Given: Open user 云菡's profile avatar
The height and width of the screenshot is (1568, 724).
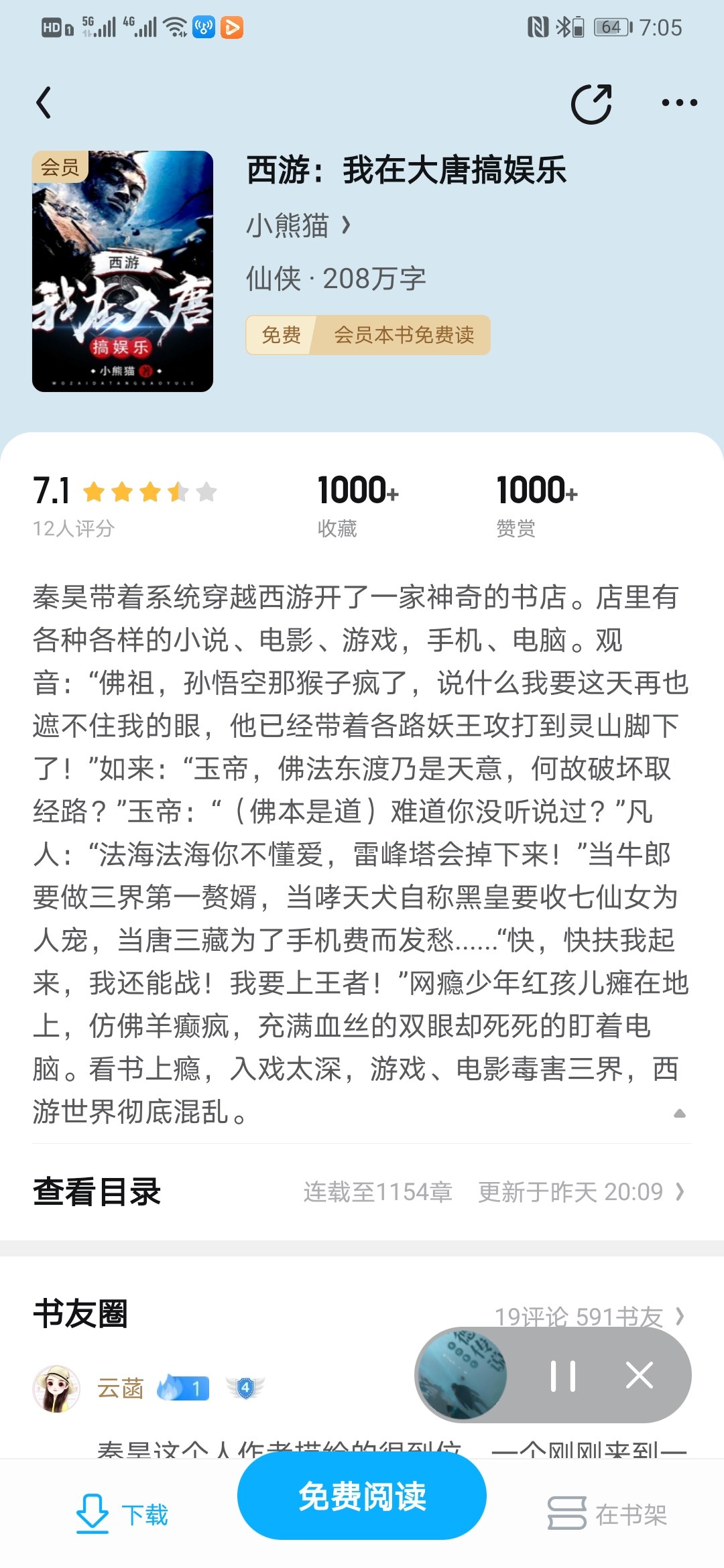Looking at the screenshot, I should pyautogui.click(x=56, y=1389).
